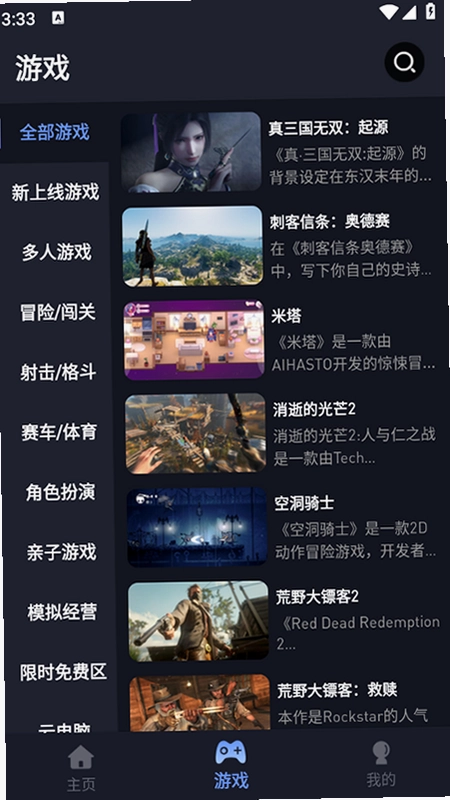Open 荒野大镖客2 game card
Viewport: 450px width, 800px height.
coord(284,621)
